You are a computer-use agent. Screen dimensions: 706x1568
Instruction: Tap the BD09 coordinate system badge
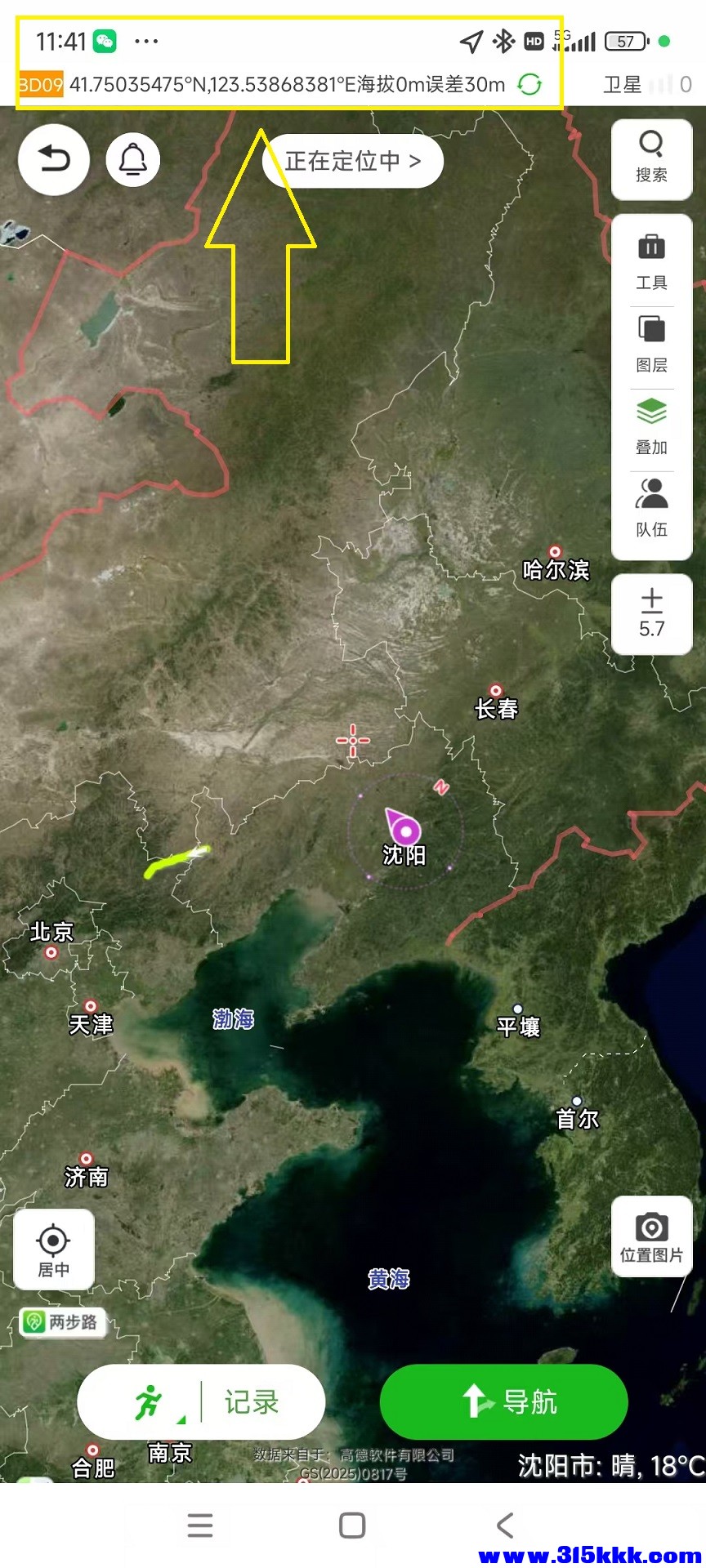click(x=39, y=84)
